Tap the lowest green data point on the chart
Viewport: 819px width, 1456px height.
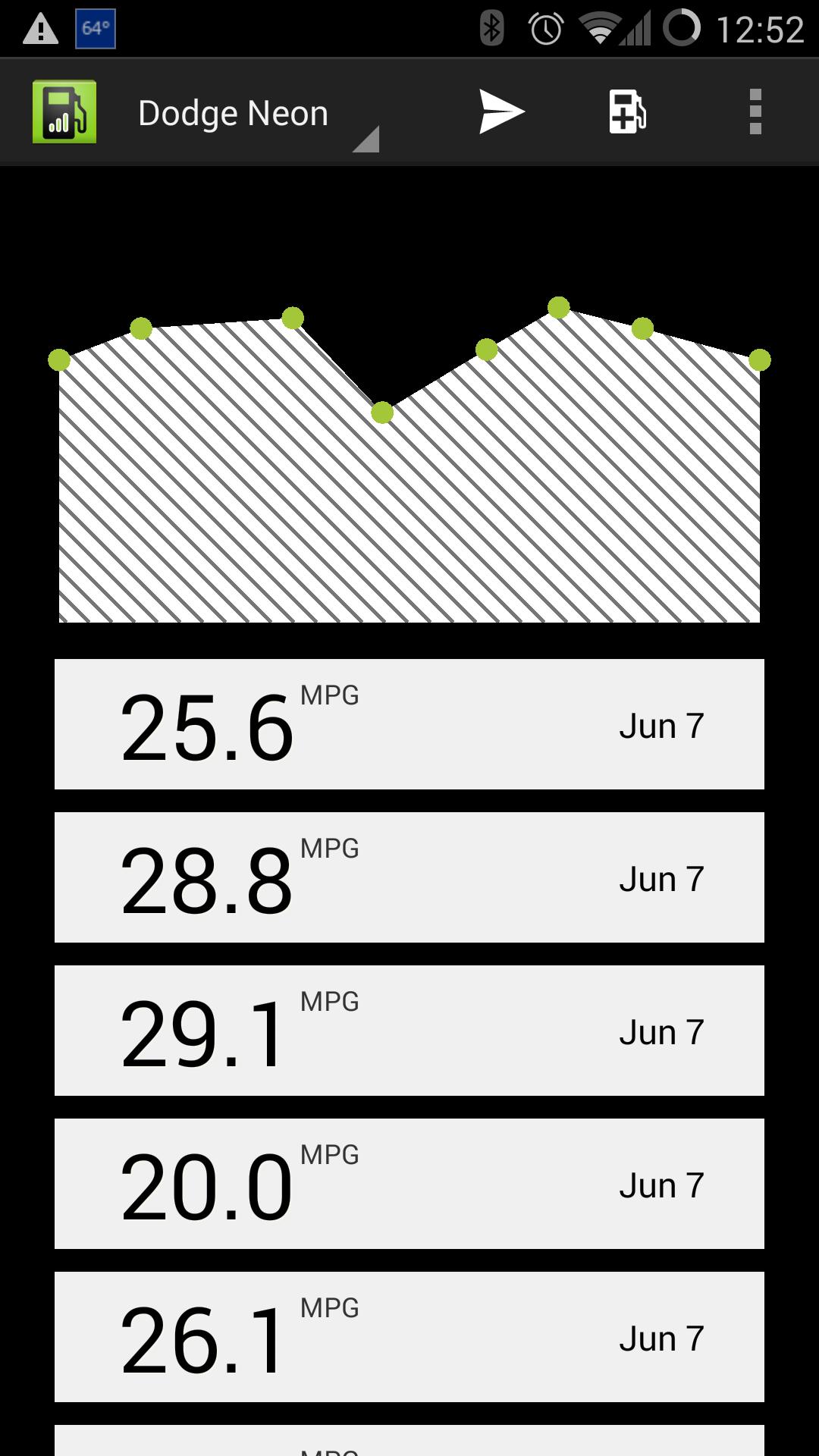pyautogui.click(x=381, y=413)
